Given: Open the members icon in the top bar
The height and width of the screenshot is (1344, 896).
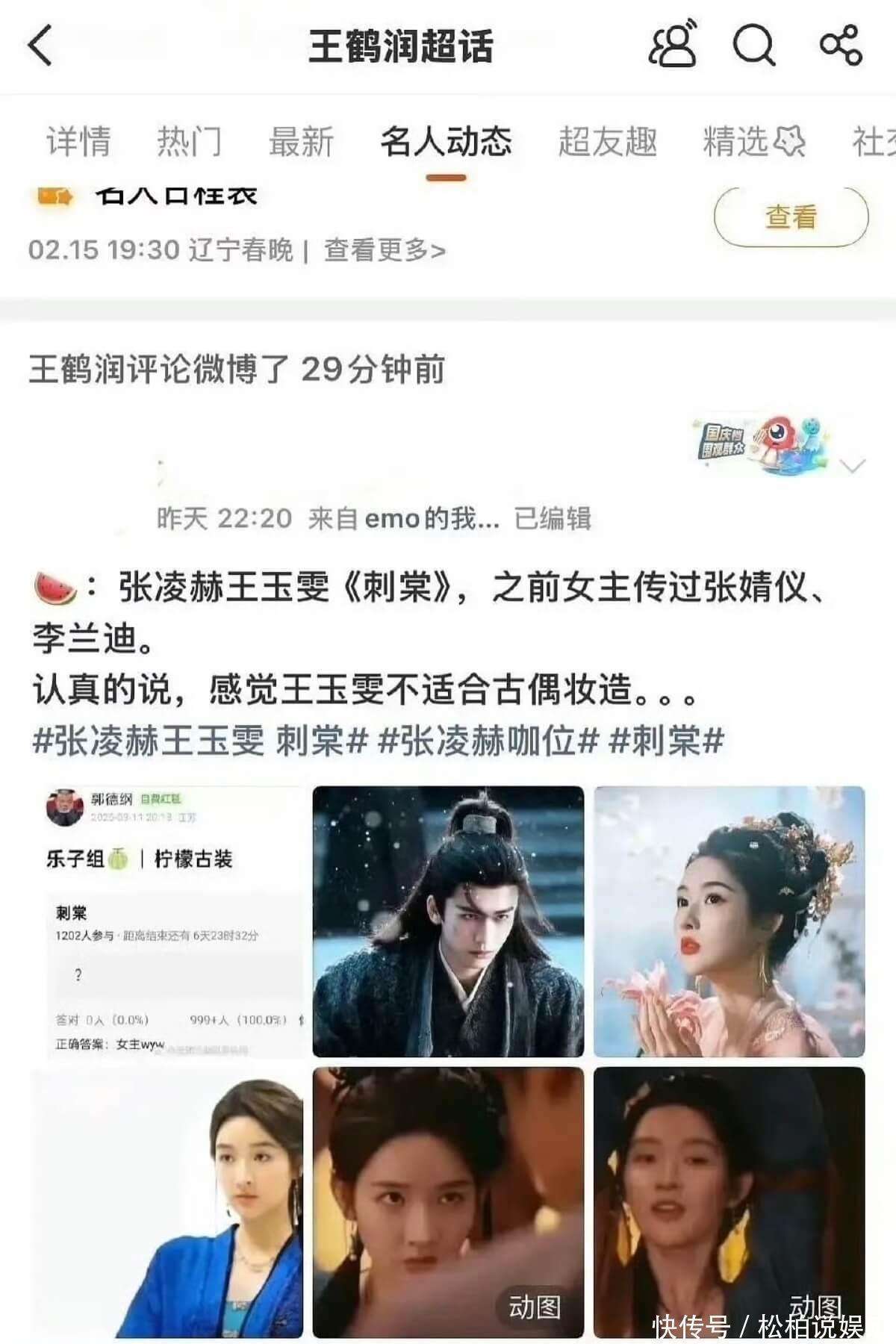Looking at the screenshot, I should [673, 46].
